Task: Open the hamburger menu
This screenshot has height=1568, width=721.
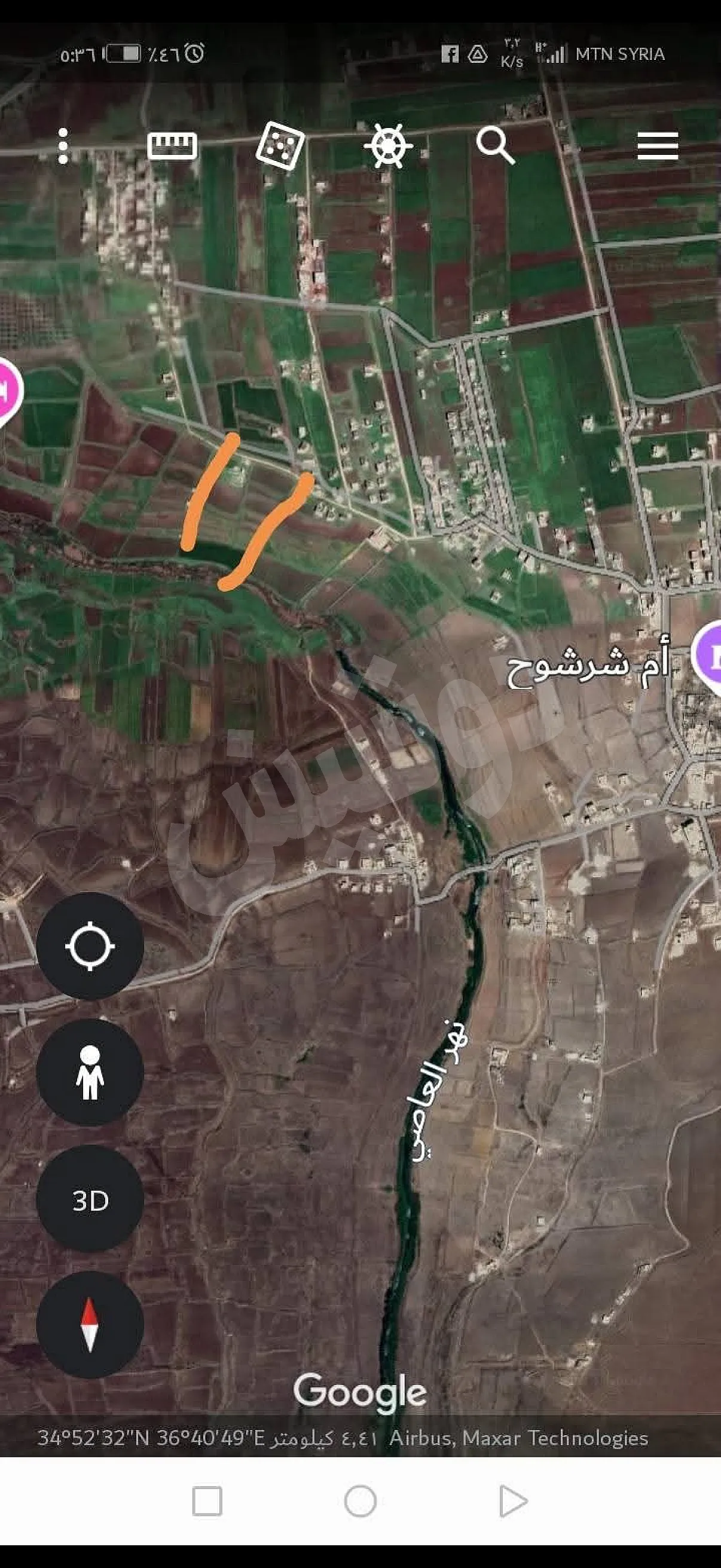Action: point(658,146)
